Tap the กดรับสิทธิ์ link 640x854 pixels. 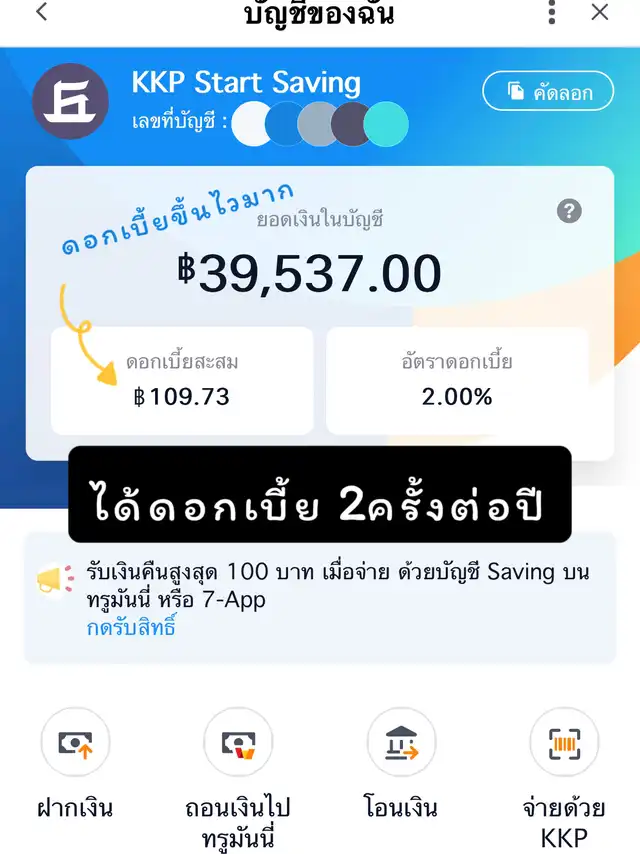(132, 627)
